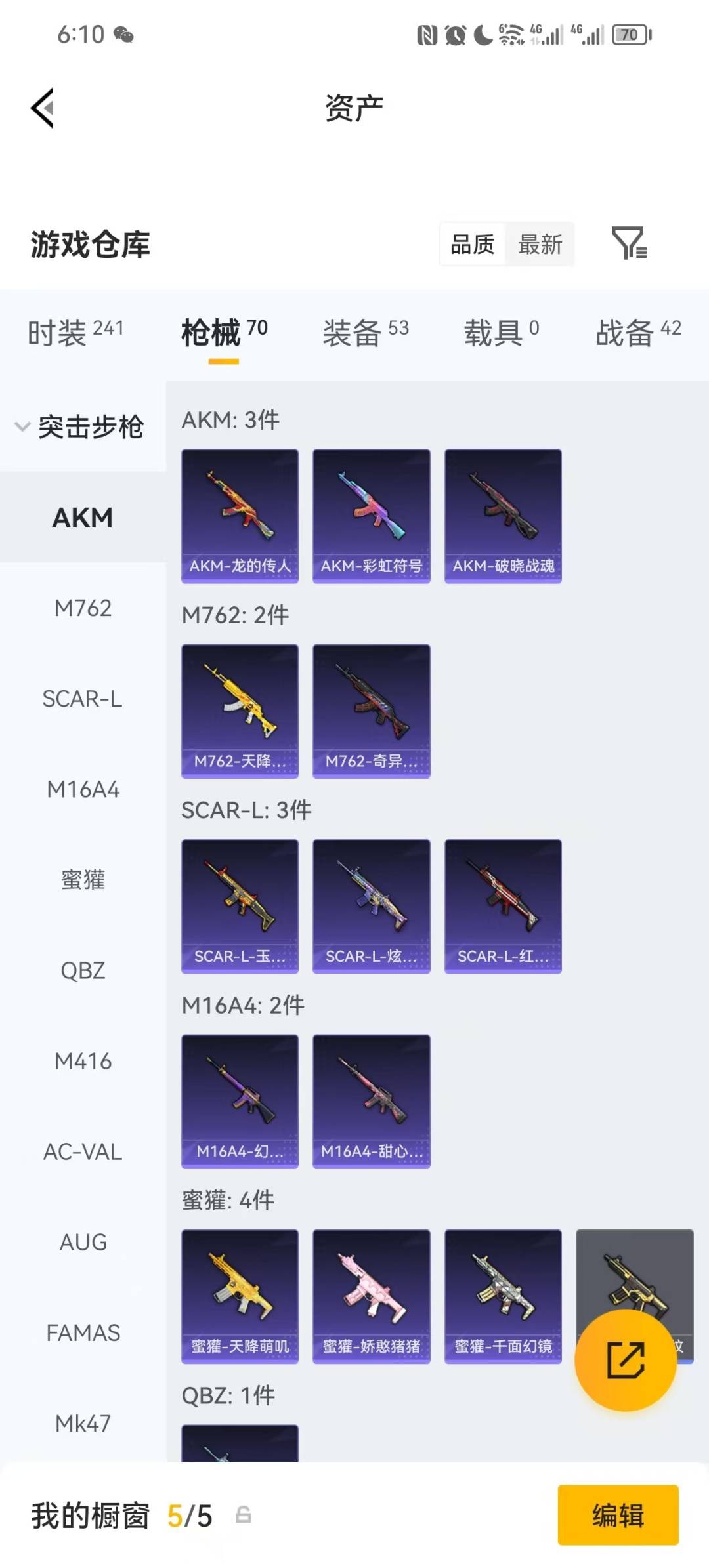The width and height of the screenshot is (709, 1568).
Task: Sort warehouse items by 品质
Action: [472, 245]
